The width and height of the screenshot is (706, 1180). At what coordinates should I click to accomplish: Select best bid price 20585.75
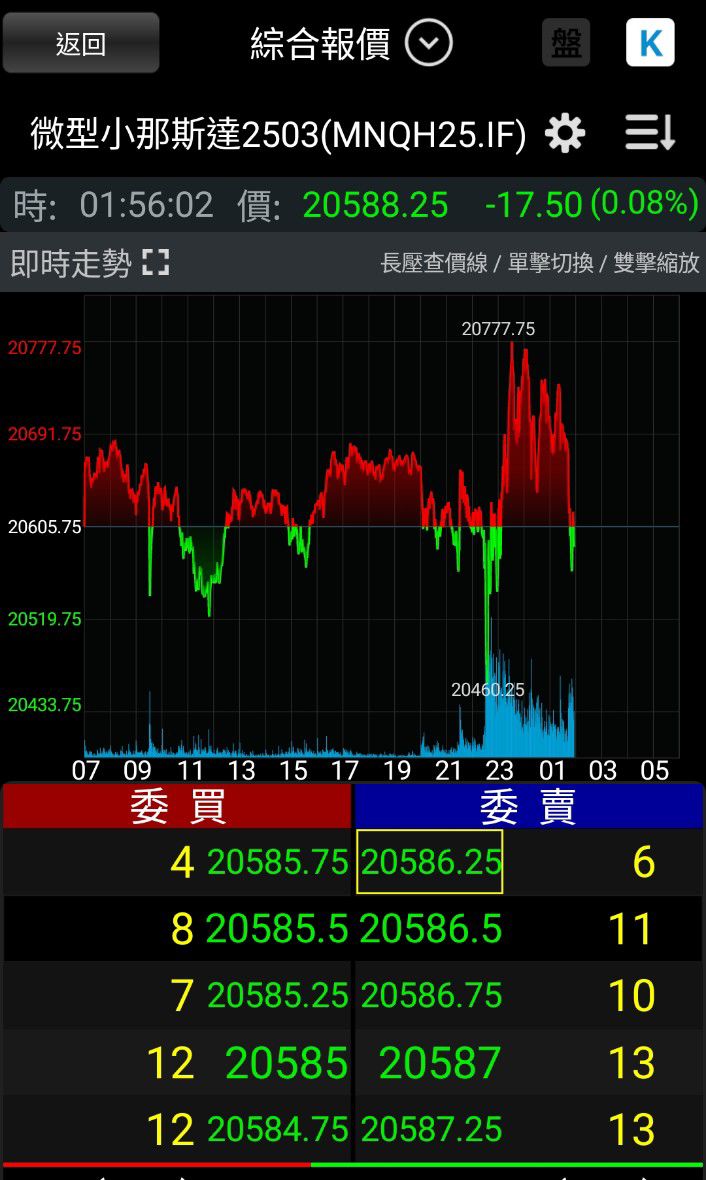277,862
